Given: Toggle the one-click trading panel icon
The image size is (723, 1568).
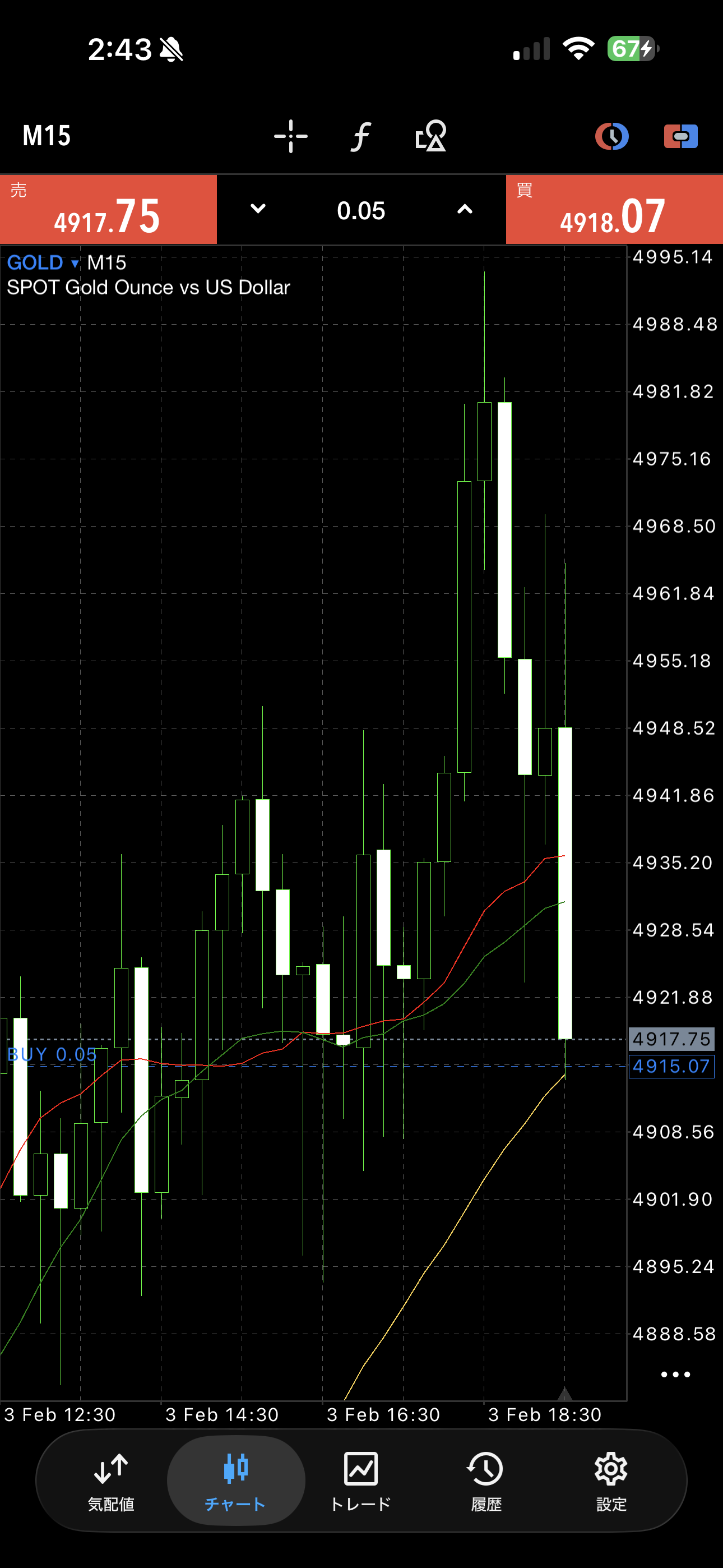Looking at the screenshot, I should (680, 136).
